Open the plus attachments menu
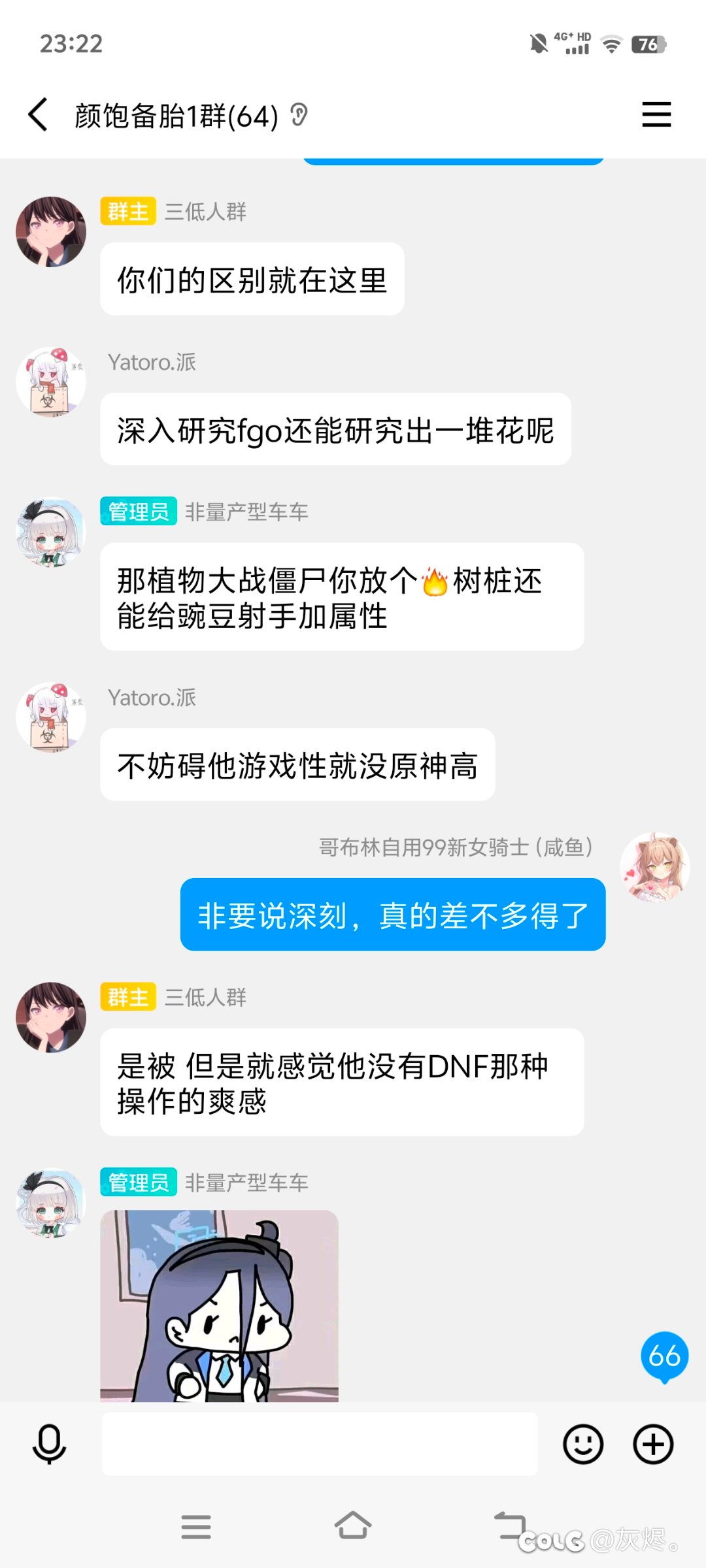Screen dimensions: 706x1568 point(653,1445)
